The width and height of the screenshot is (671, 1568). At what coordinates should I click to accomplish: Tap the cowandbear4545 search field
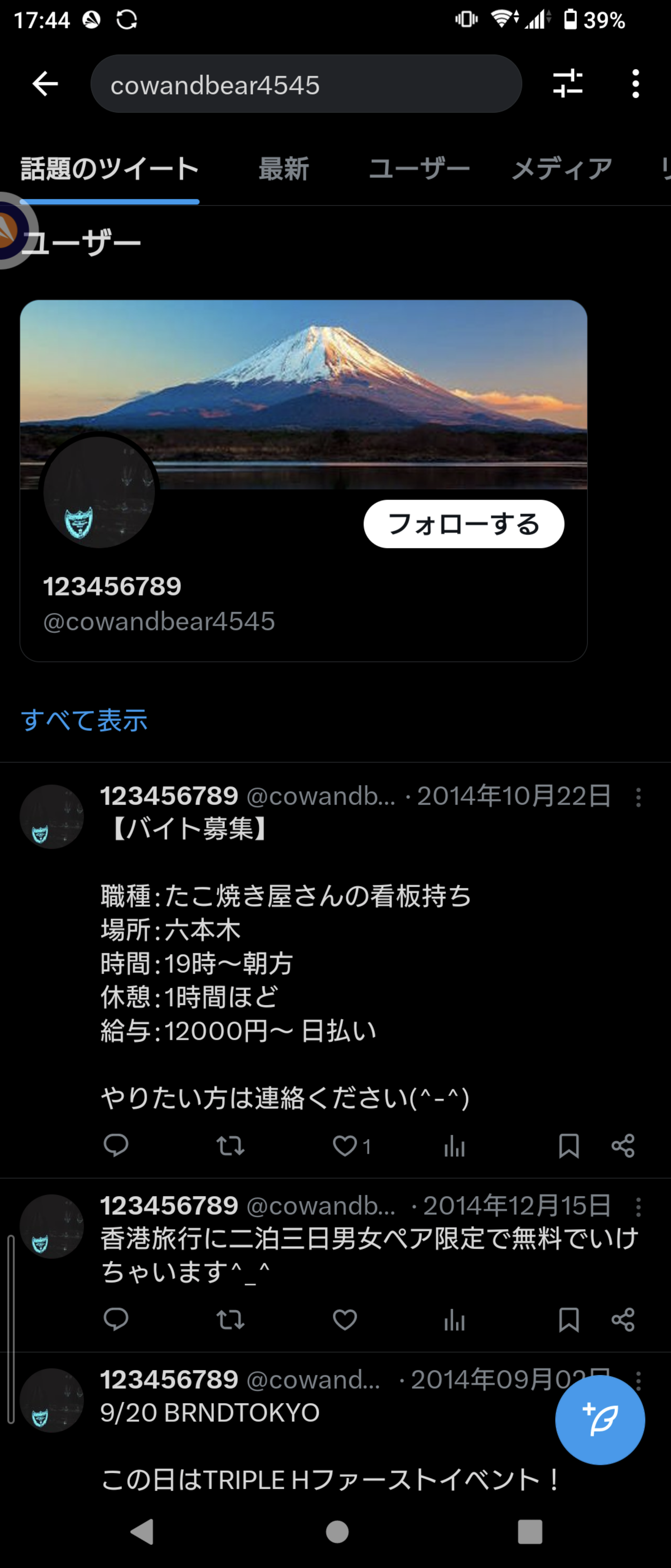click(x=306, y=84)
